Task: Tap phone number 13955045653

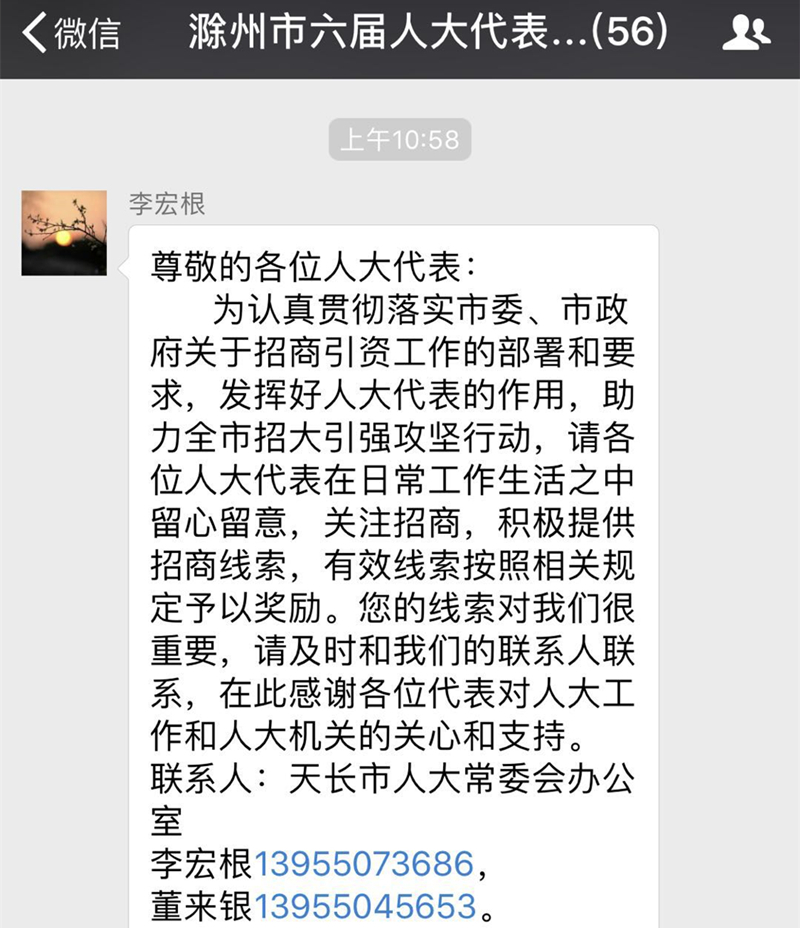Action: [365, 906]
